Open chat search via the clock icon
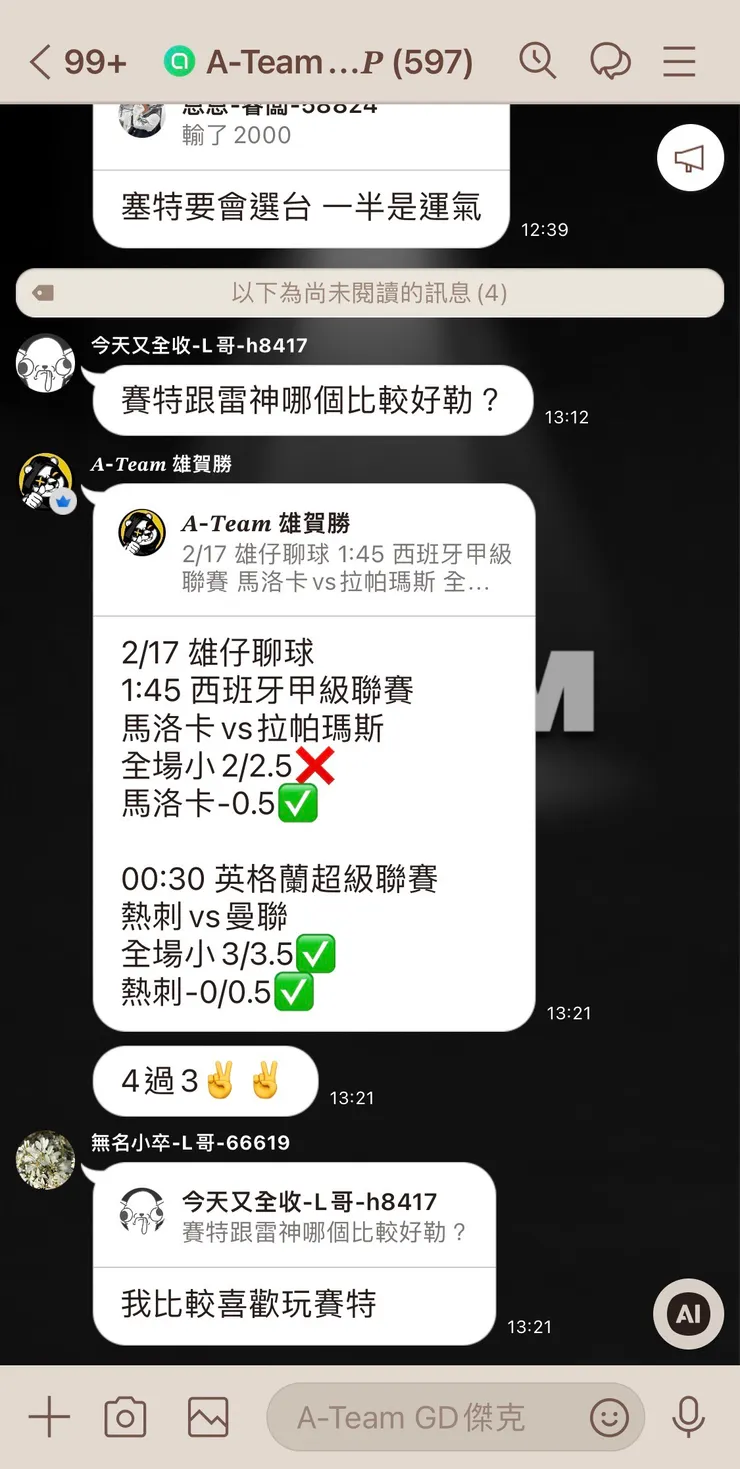This screenshot has height=1469, width=740. [x=538, y=61]
